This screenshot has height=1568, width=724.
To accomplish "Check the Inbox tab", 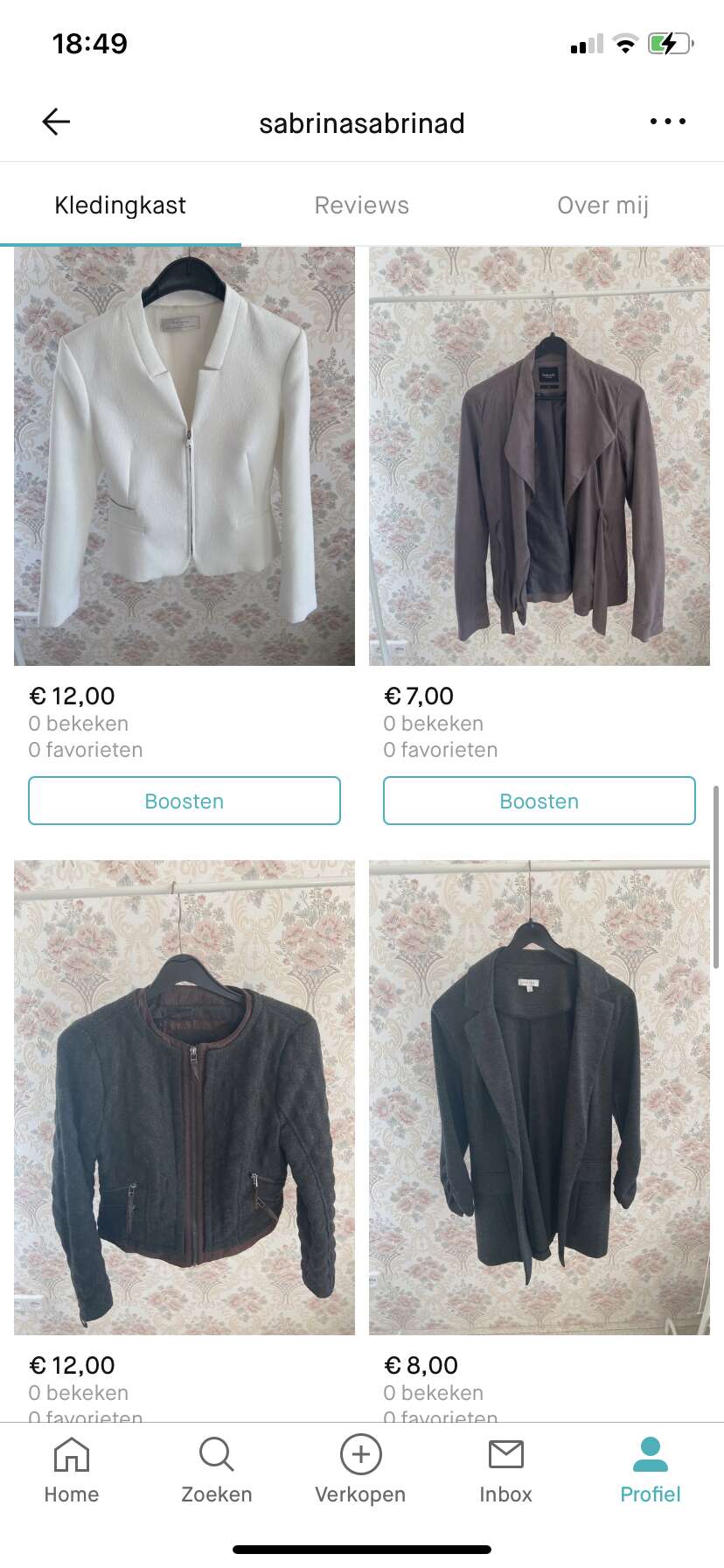I will tap(505, 1470).
